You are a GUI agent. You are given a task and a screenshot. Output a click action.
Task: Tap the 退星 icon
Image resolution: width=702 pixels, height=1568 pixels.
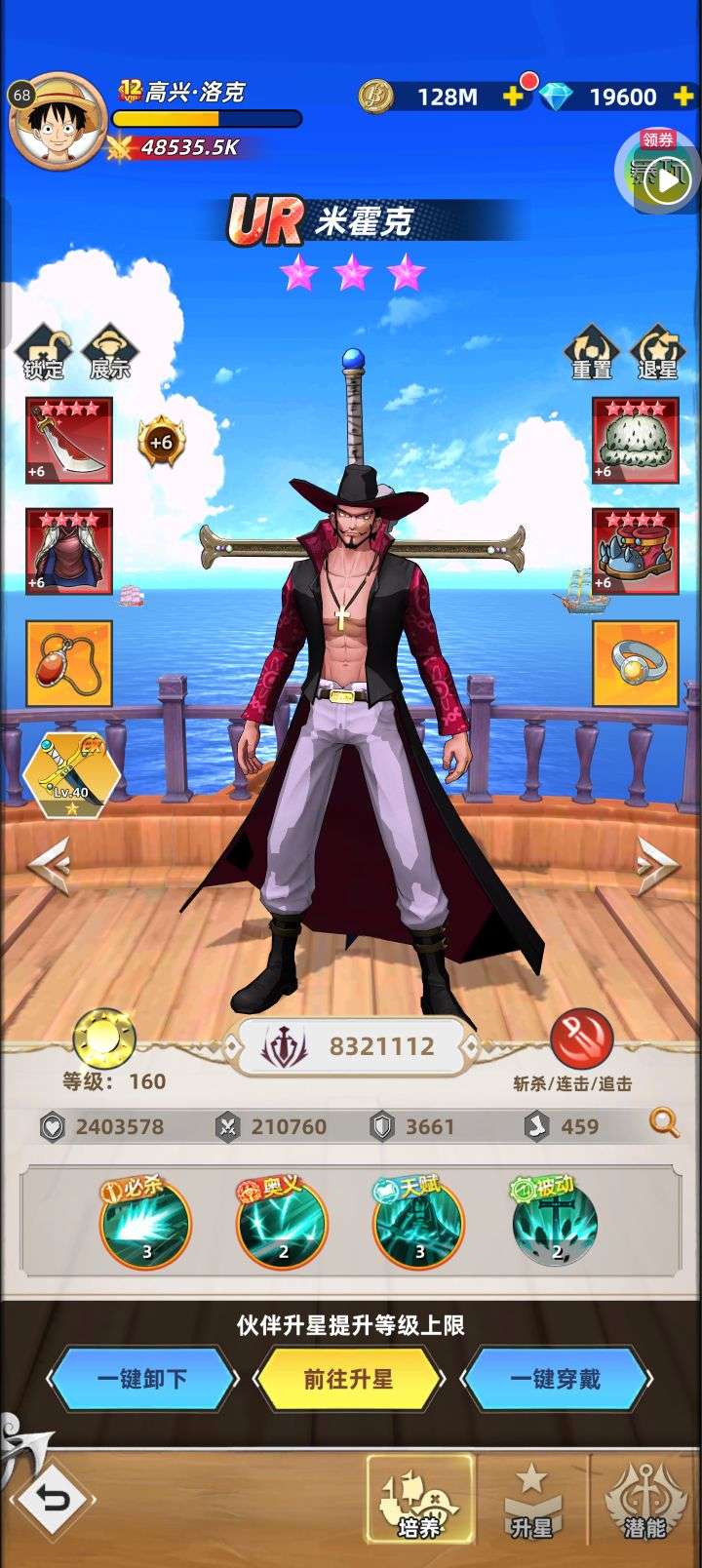657,352
